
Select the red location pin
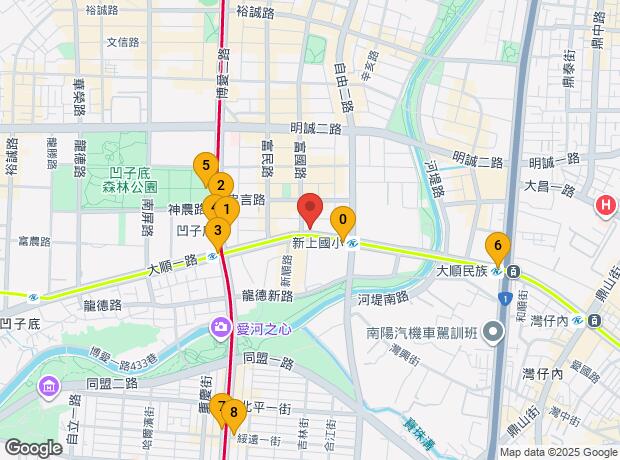pos(309,209)
